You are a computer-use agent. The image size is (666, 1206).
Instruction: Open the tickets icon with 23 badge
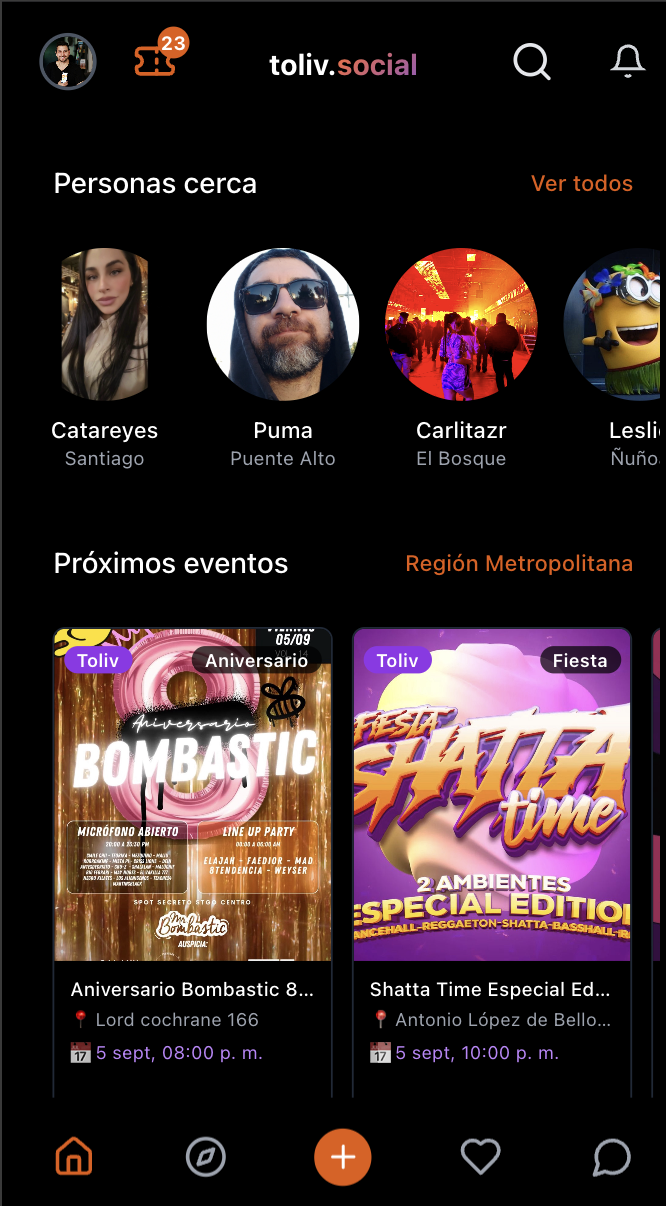coord(156,60)
